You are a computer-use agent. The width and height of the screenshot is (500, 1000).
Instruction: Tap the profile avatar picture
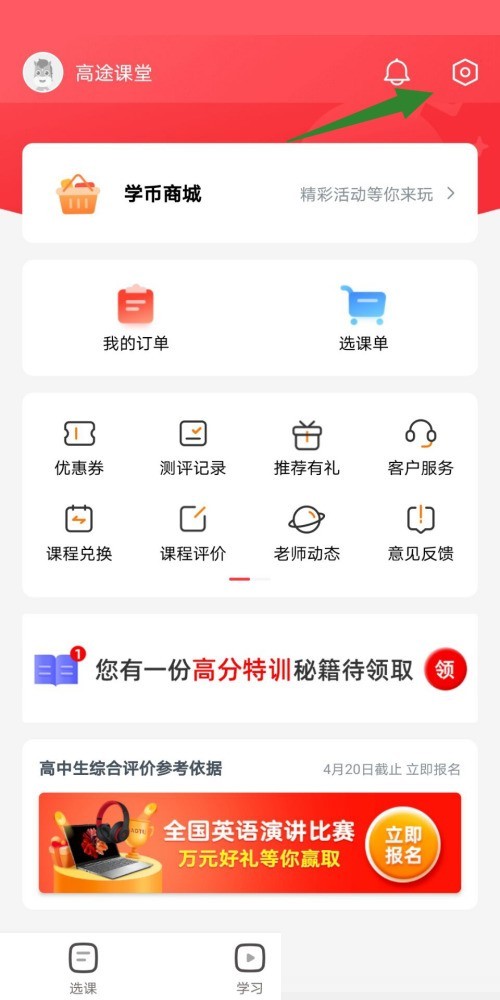(43, 73)
